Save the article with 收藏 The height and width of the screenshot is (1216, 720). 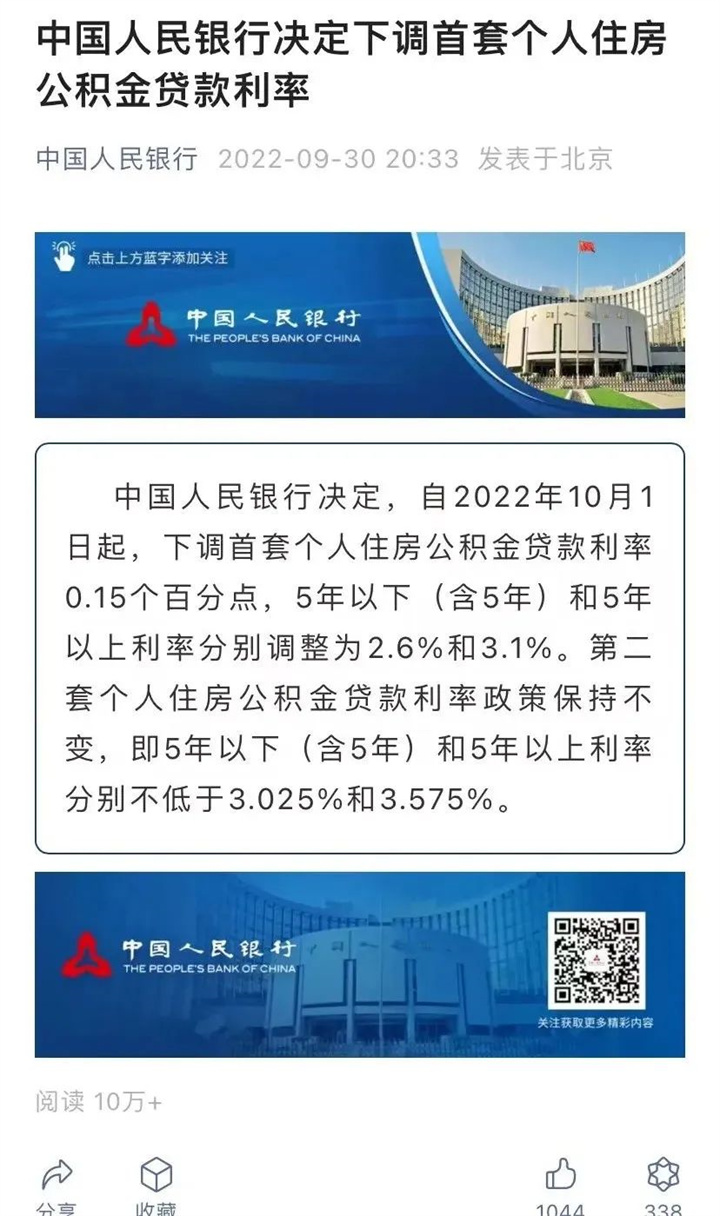point(156,1176)
